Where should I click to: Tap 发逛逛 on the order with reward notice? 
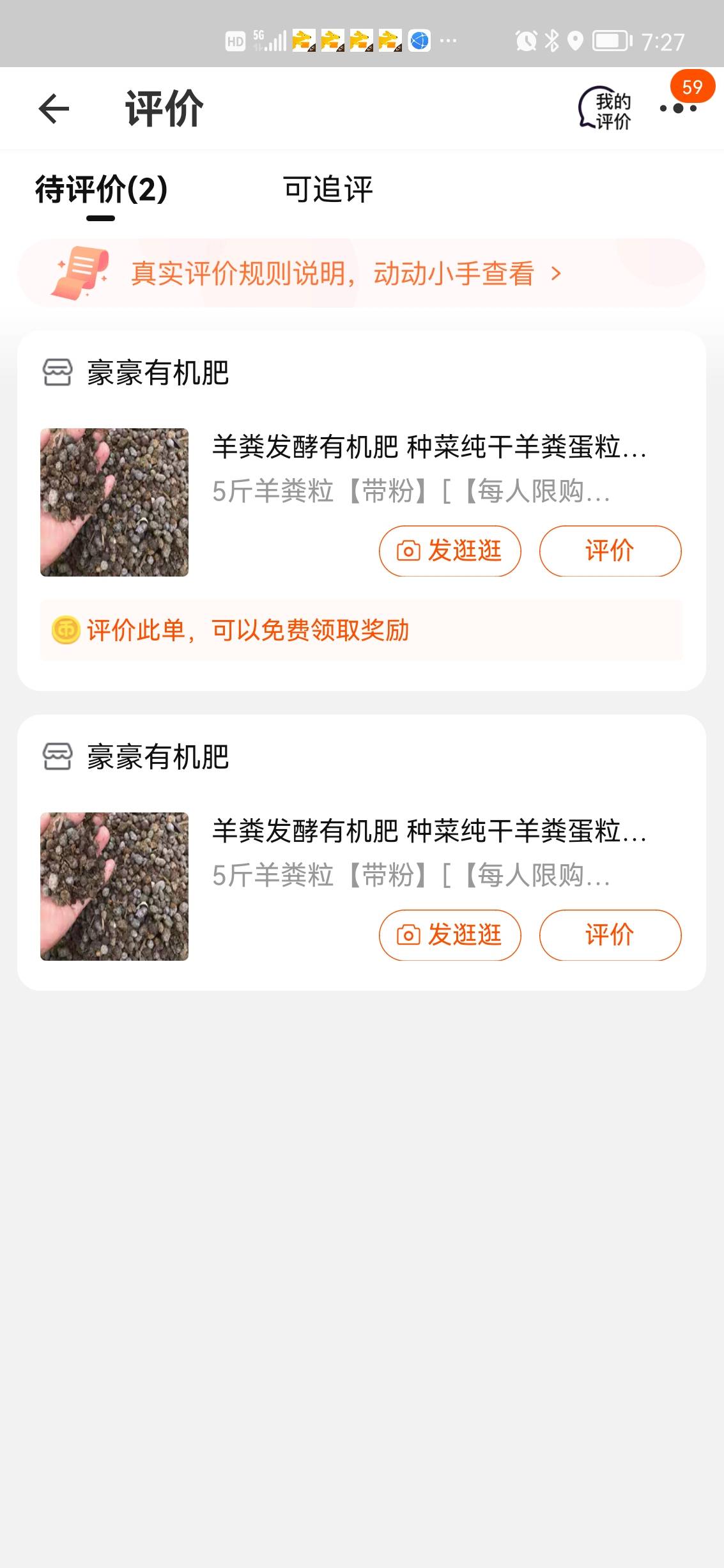pyautogui.click(x=450, y=551)
